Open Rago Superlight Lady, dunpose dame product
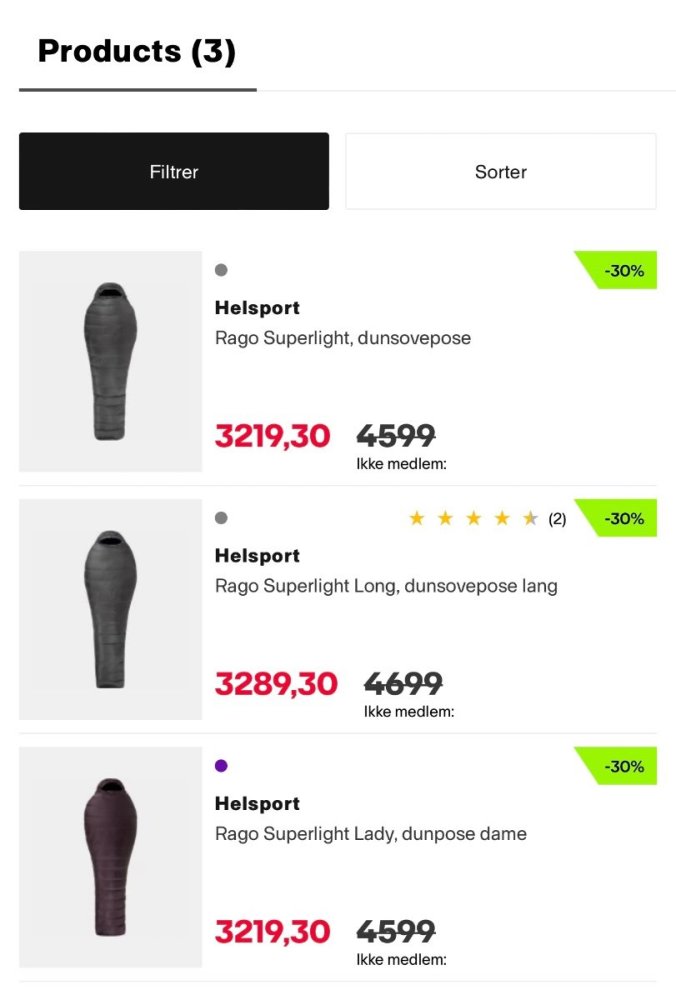676x1000 pixels. click(x=370, y=834)
